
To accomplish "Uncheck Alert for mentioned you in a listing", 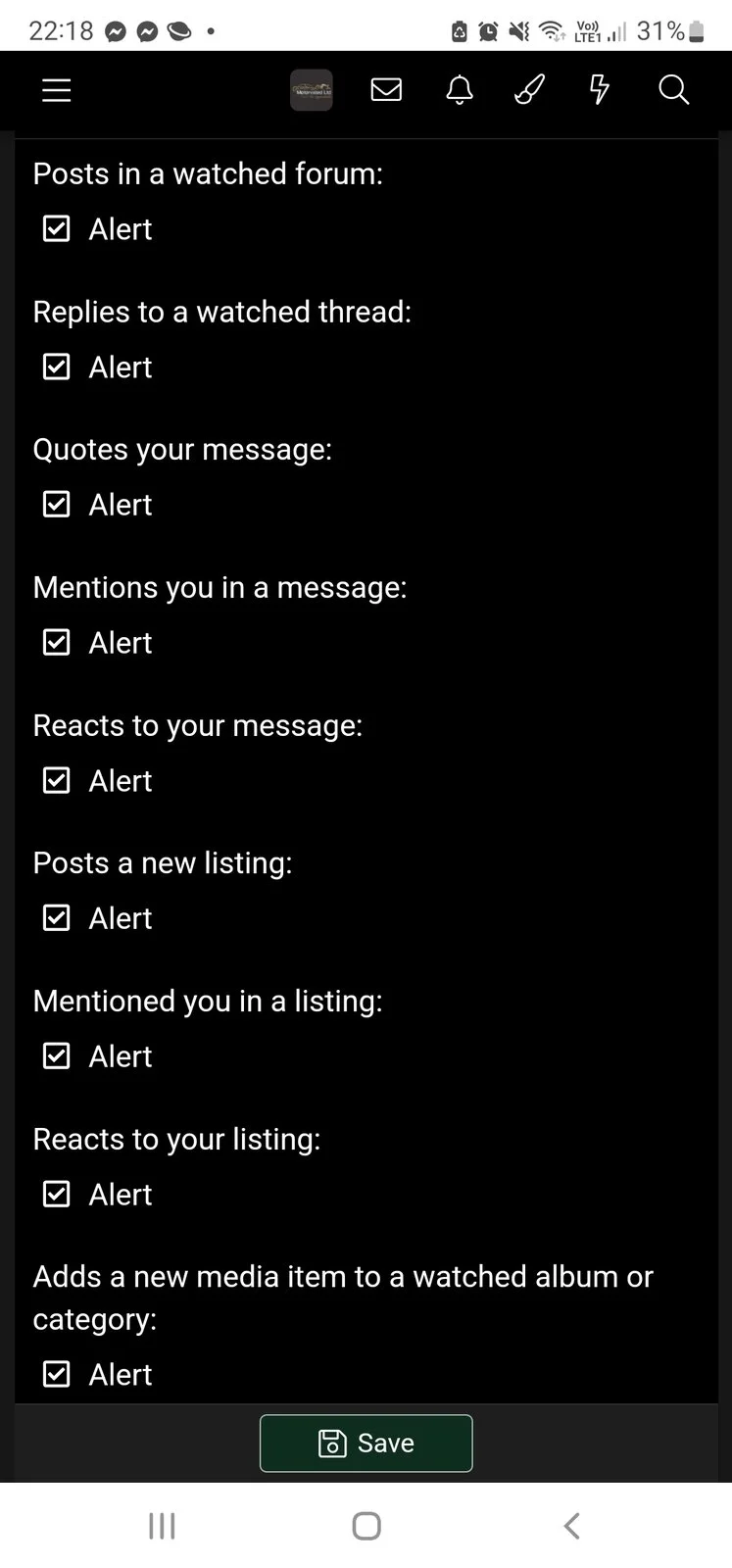I will pos(57,1056).
